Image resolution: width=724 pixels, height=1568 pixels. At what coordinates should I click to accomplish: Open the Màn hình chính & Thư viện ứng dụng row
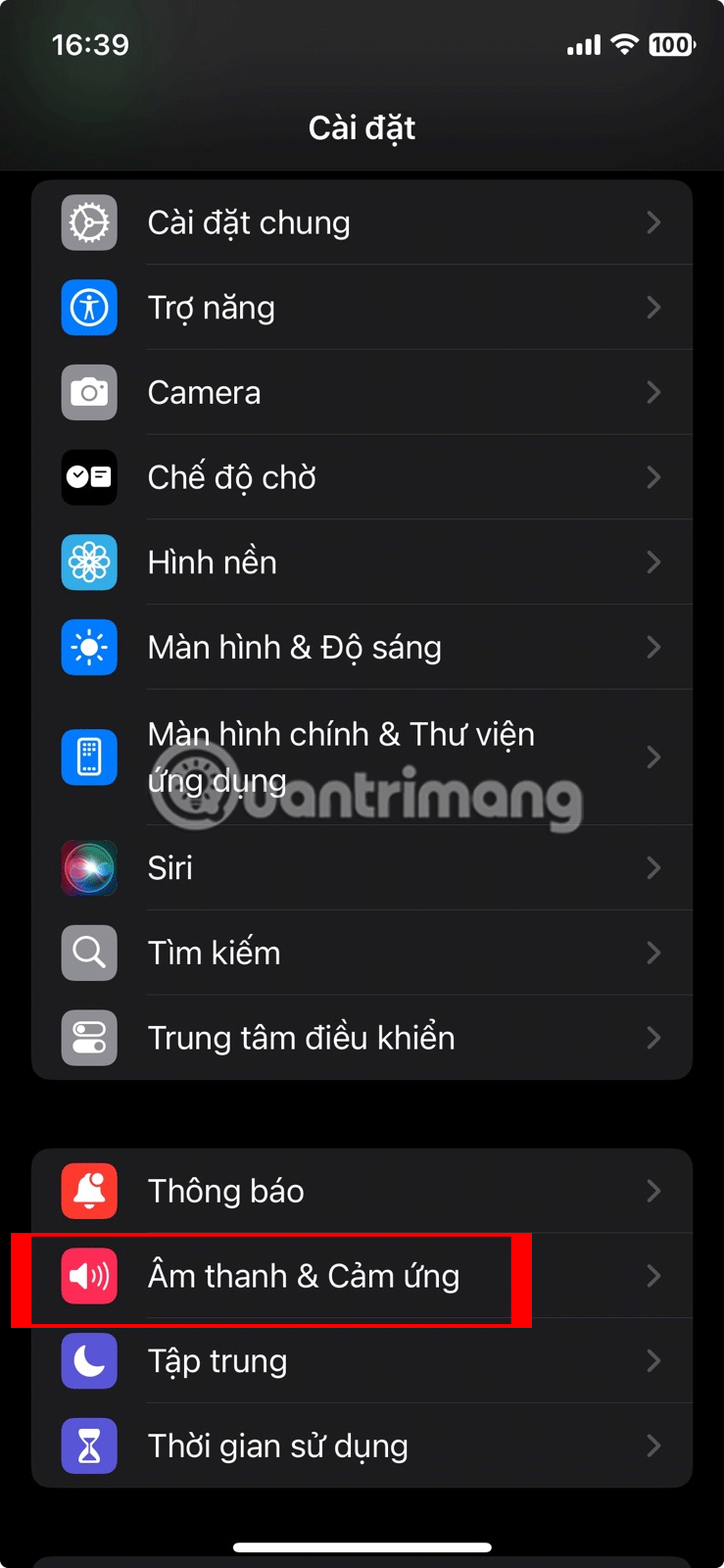point(362,758)
